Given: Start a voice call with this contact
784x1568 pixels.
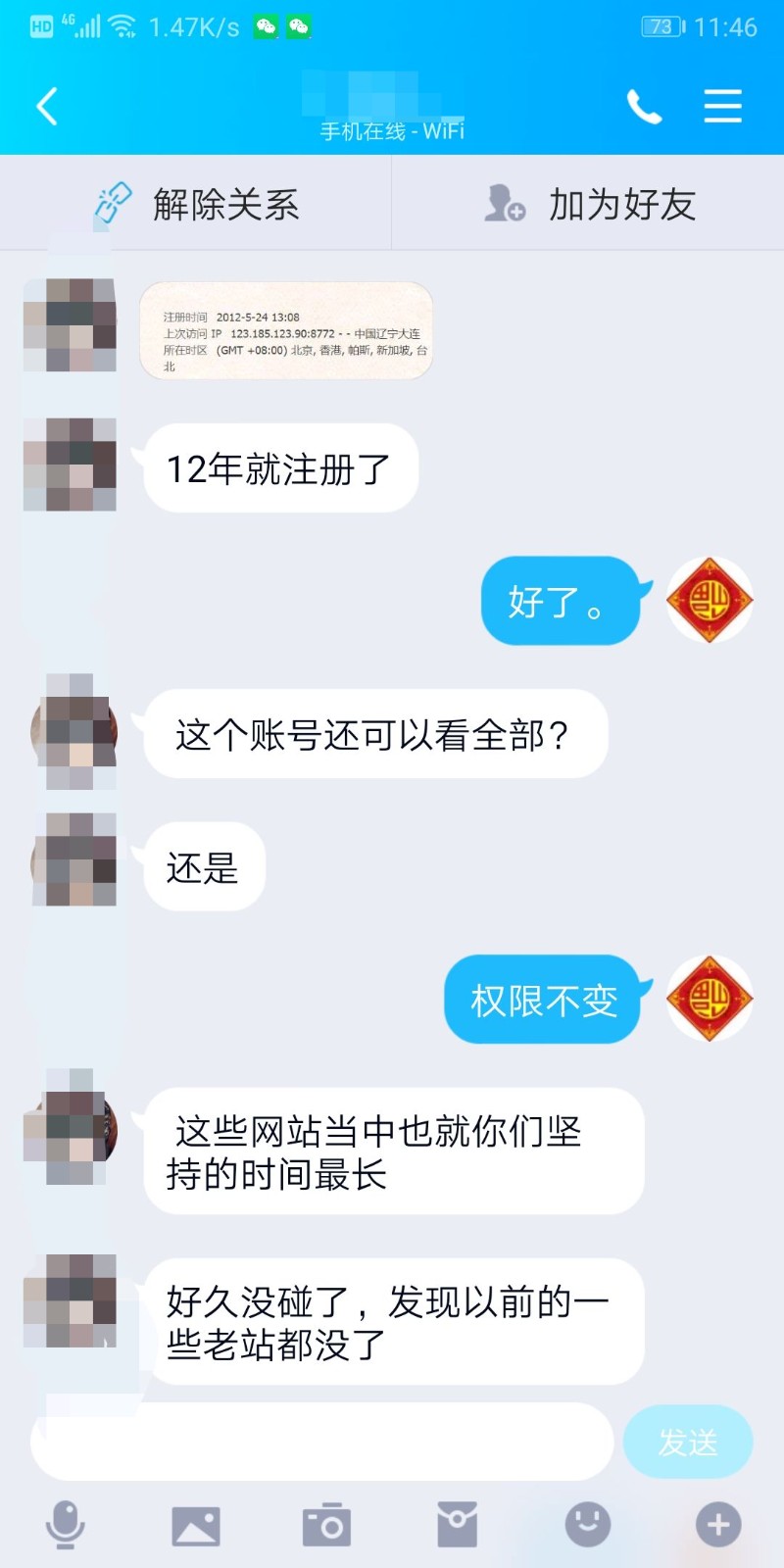Looking at the screenshot, I should [644, 106].
